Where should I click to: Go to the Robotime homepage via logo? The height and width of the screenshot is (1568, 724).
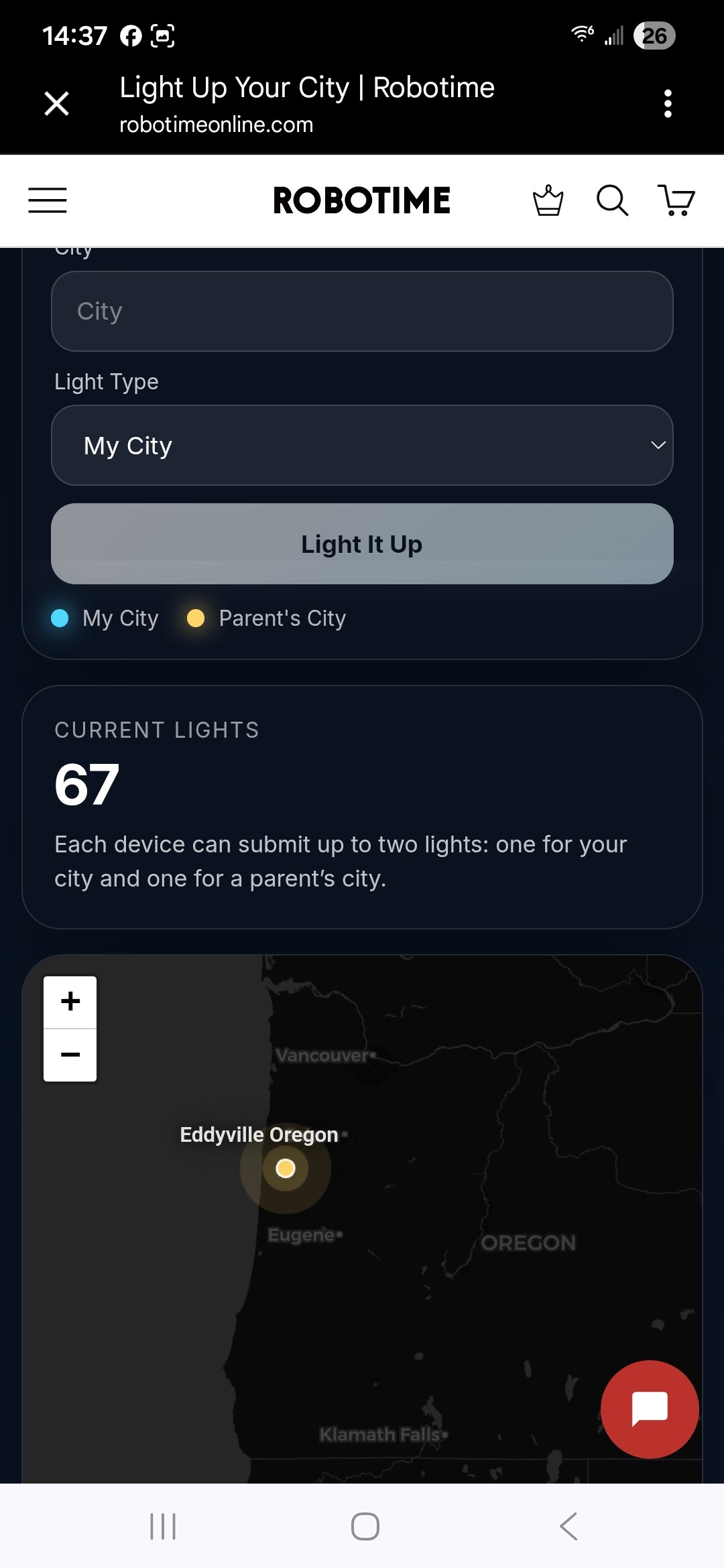click(x=362, y=200)
